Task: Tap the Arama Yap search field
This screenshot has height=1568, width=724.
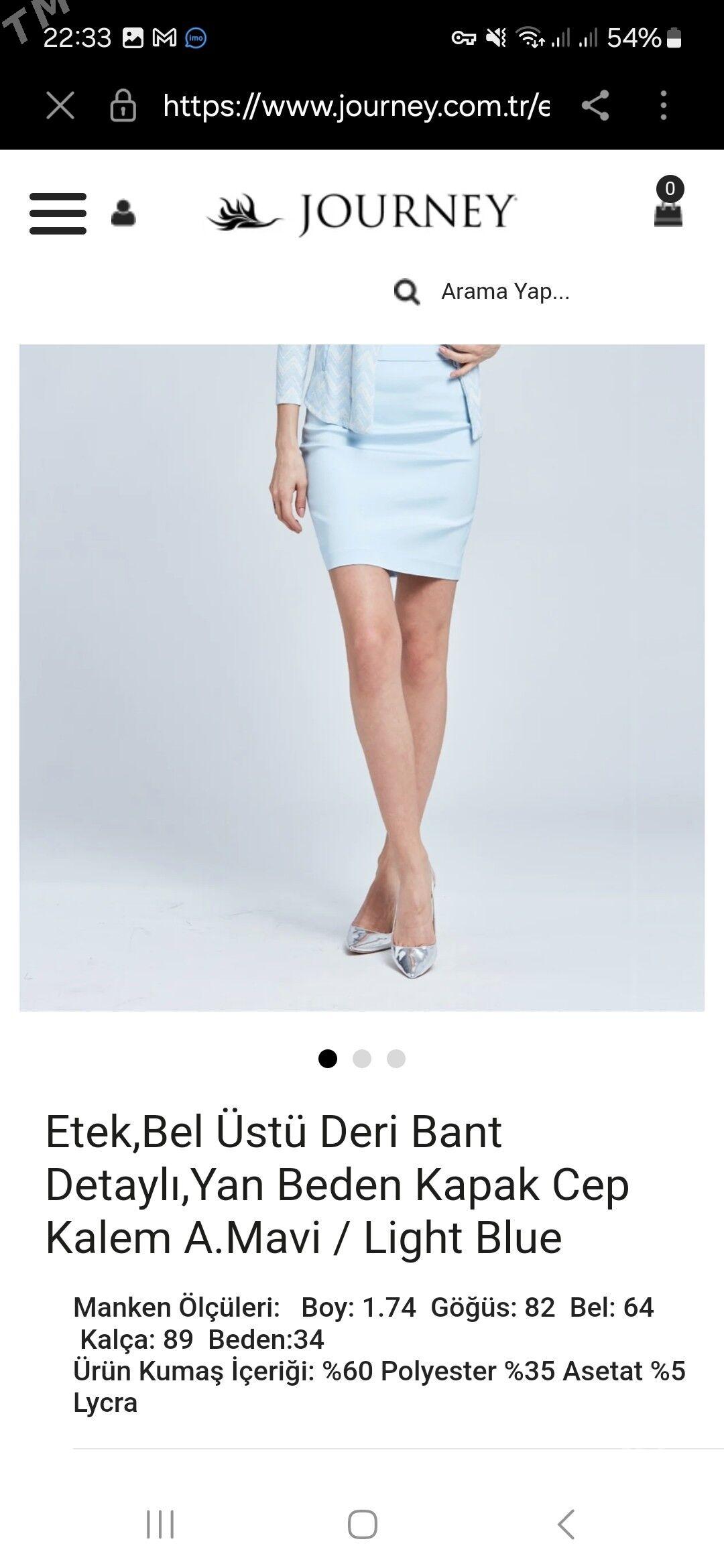Action: [505, 291]
